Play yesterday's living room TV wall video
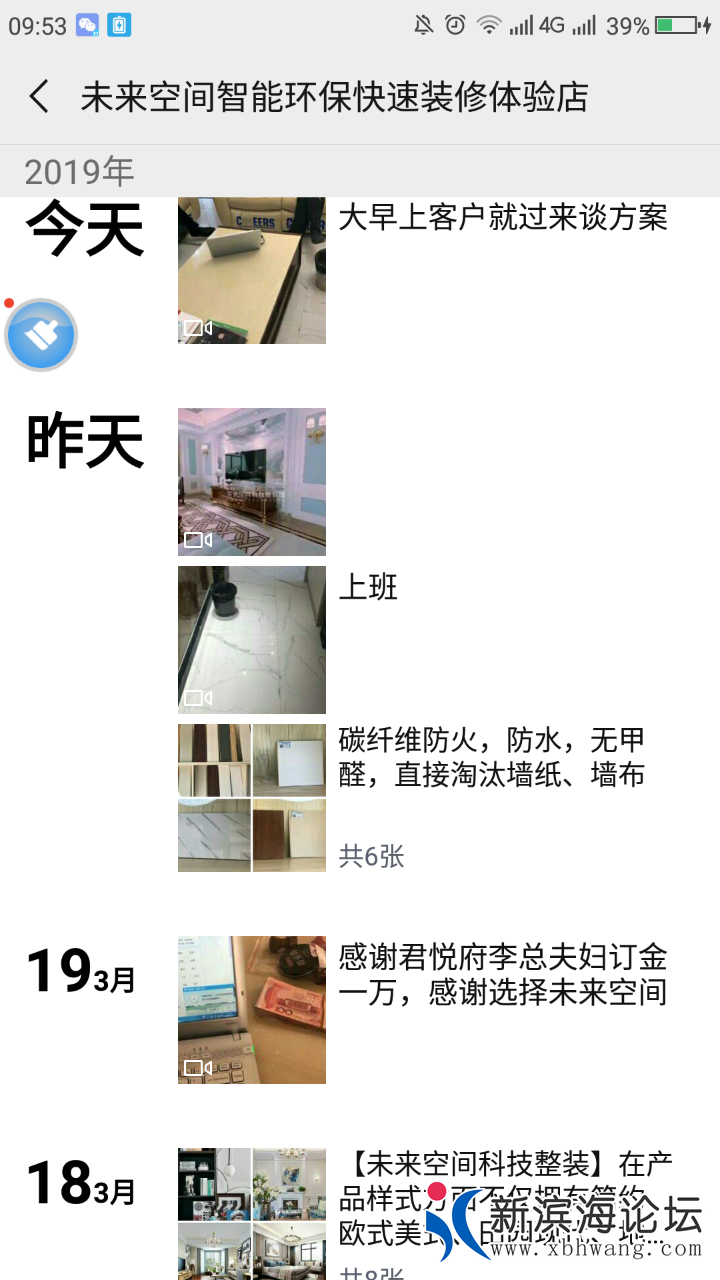 (x=252, y=482)
